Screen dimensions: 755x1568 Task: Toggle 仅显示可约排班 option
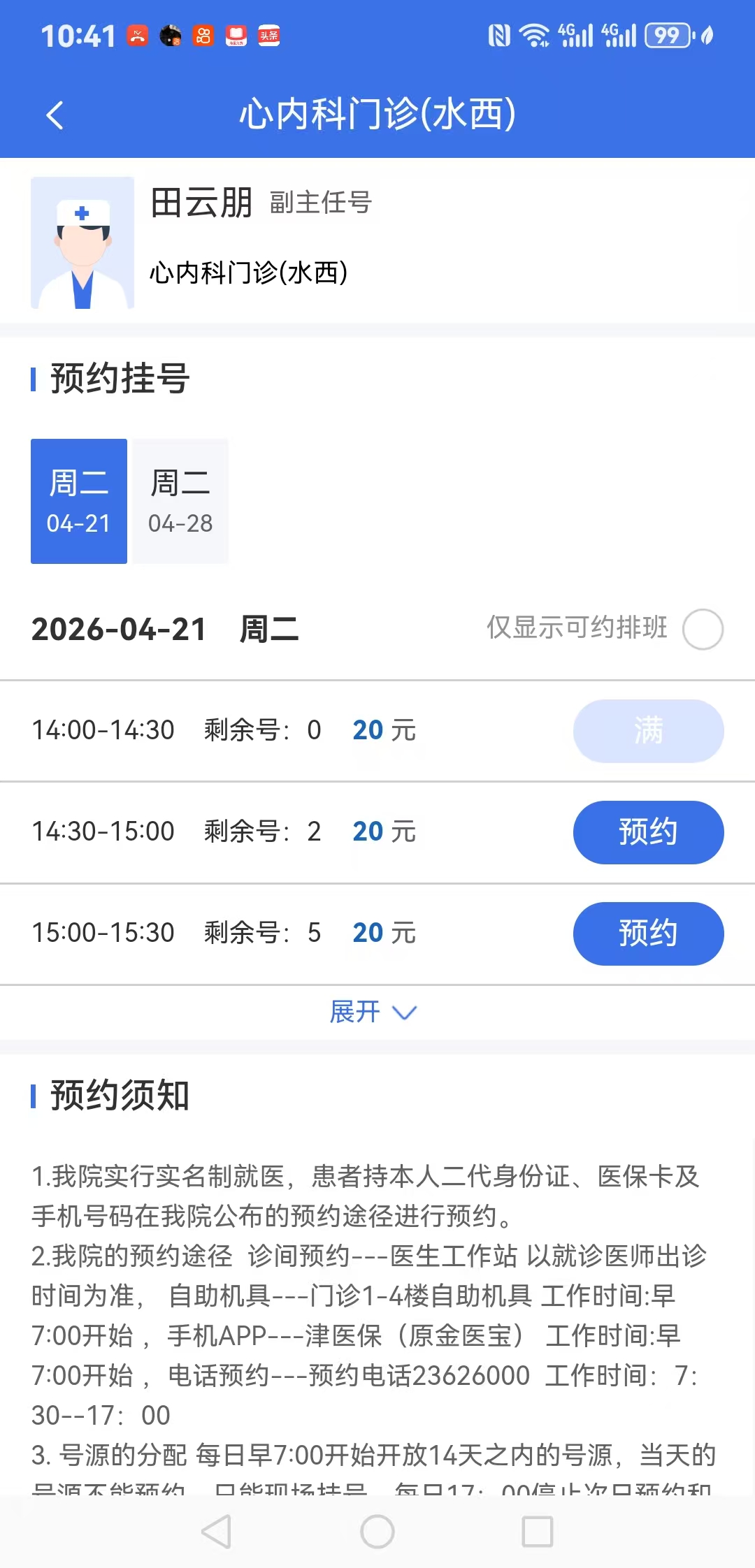click(703, 629)
